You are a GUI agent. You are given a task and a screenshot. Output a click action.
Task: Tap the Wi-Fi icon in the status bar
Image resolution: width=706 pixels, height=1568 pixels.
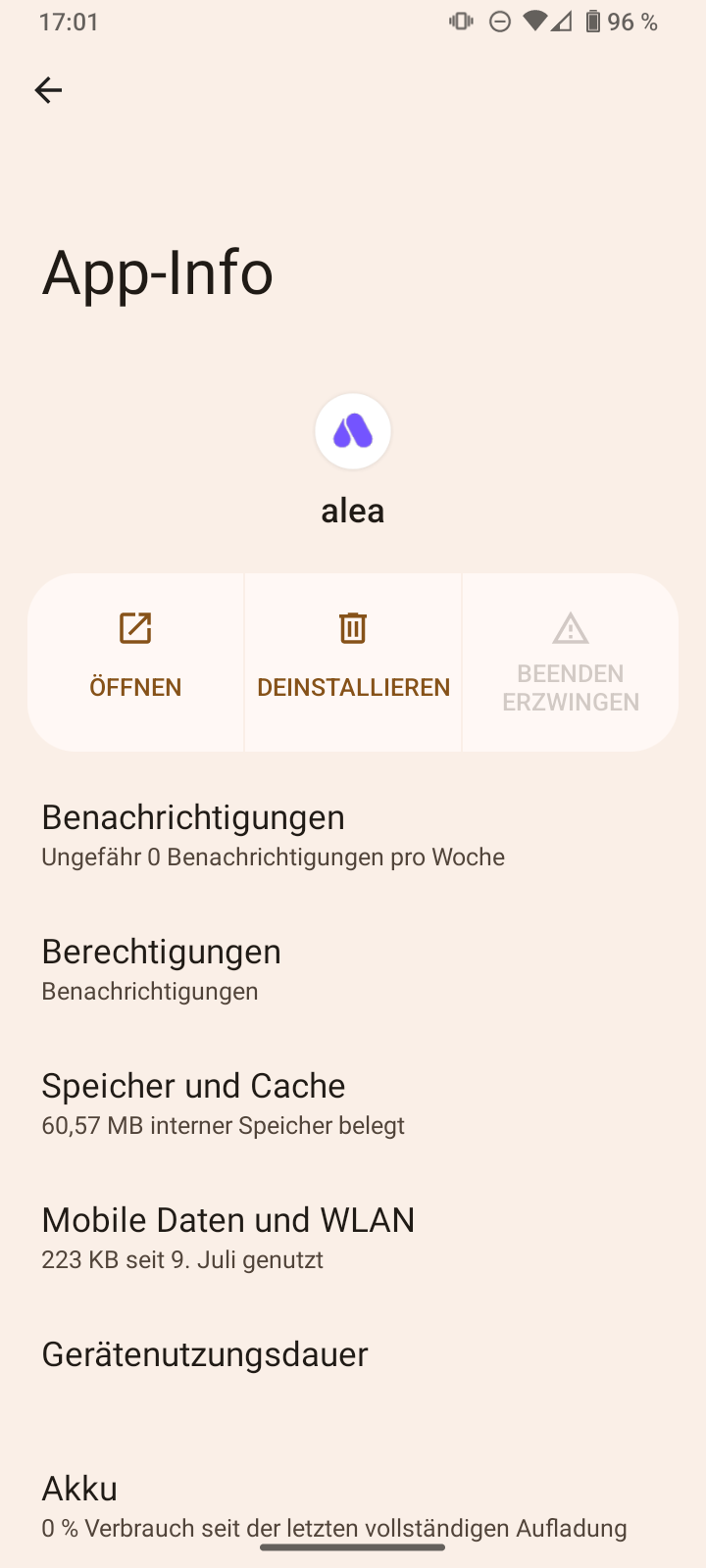(x=533, y=22)
